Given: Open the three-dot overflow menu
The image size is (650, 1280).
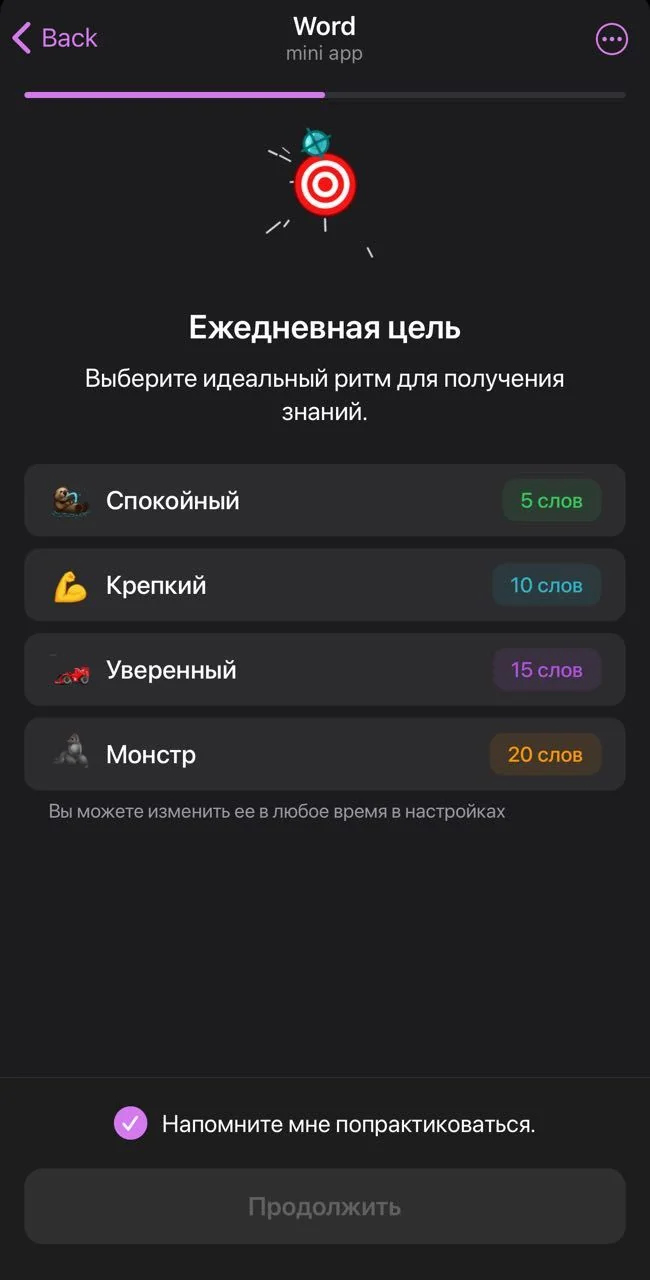Looking at the screenshot, I should [x=611, y=39].
